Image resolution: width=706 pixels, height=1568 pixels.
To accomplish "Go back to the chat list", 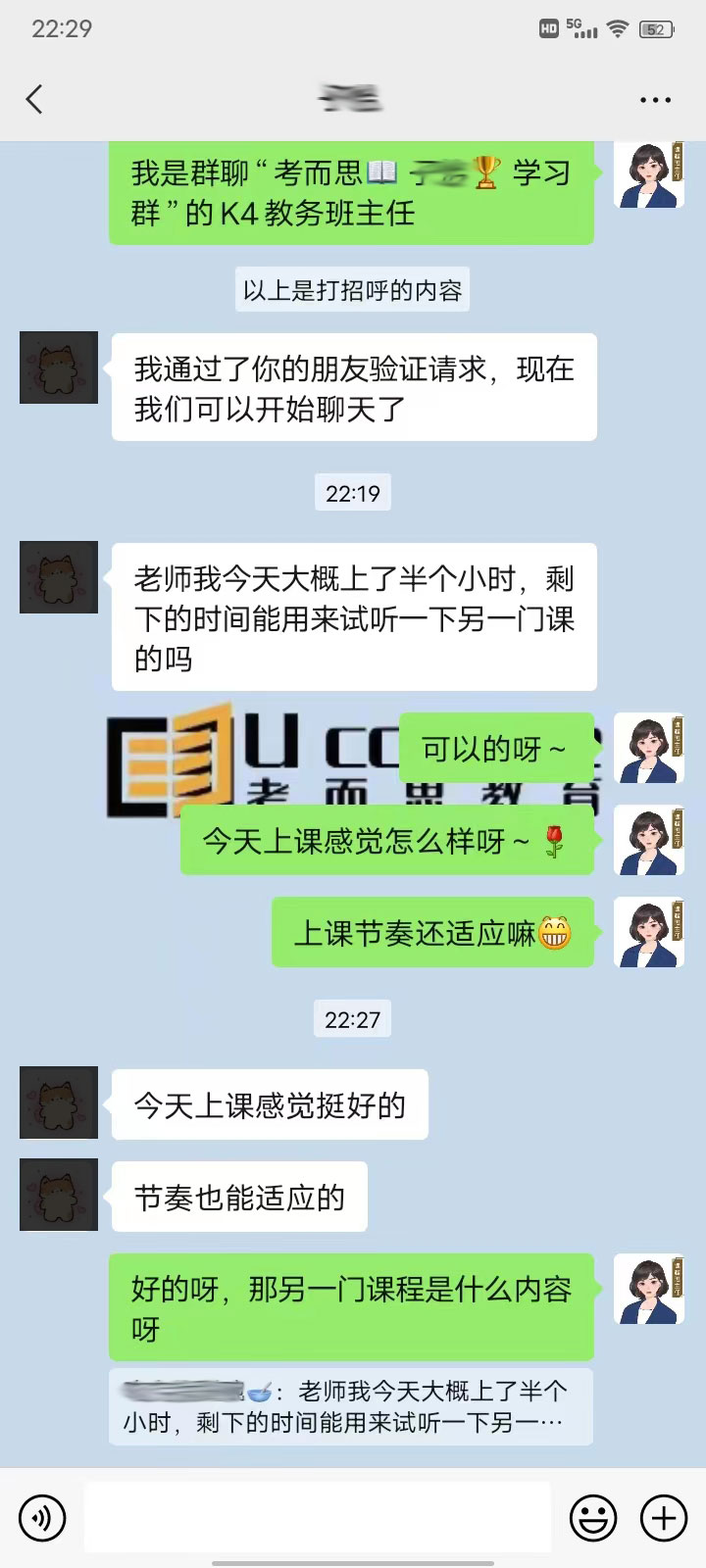I will coord(35,99).
